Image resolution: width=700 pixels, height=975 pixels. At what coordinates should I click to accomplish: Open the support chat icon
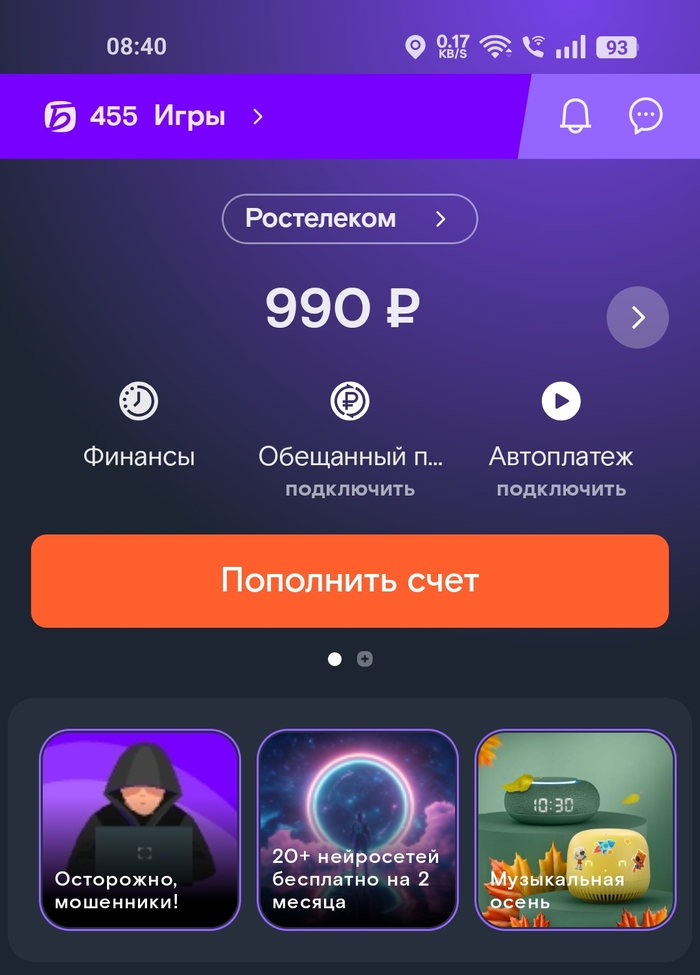645,117
